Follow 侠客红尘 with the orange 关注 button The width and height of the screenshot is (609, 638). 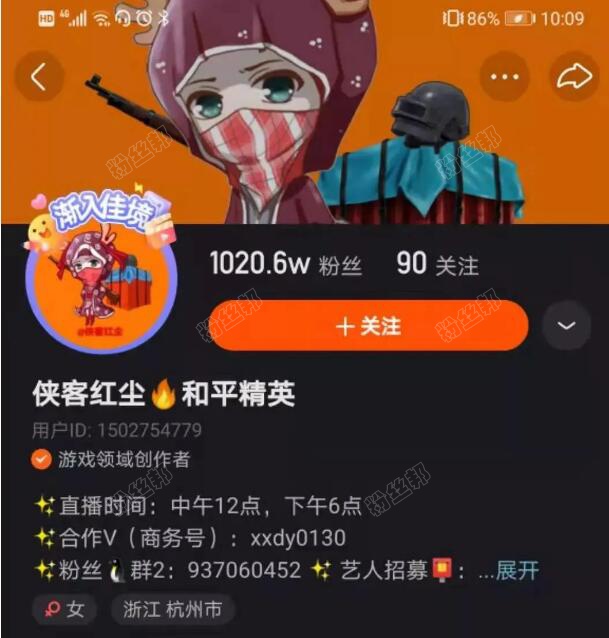369,326
